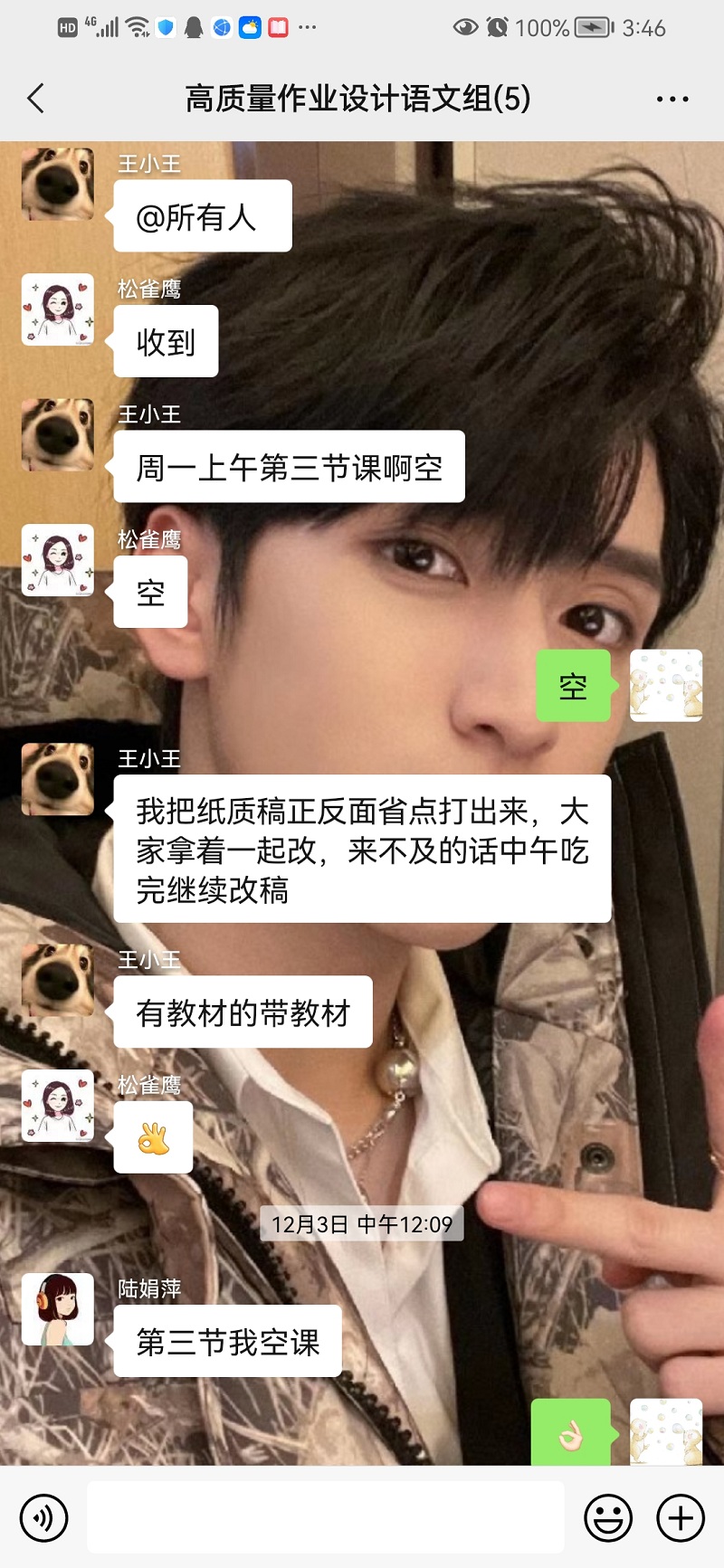Open the group chat overflow menu
This screenshot has width=724, height=1568.
[672, 99]
